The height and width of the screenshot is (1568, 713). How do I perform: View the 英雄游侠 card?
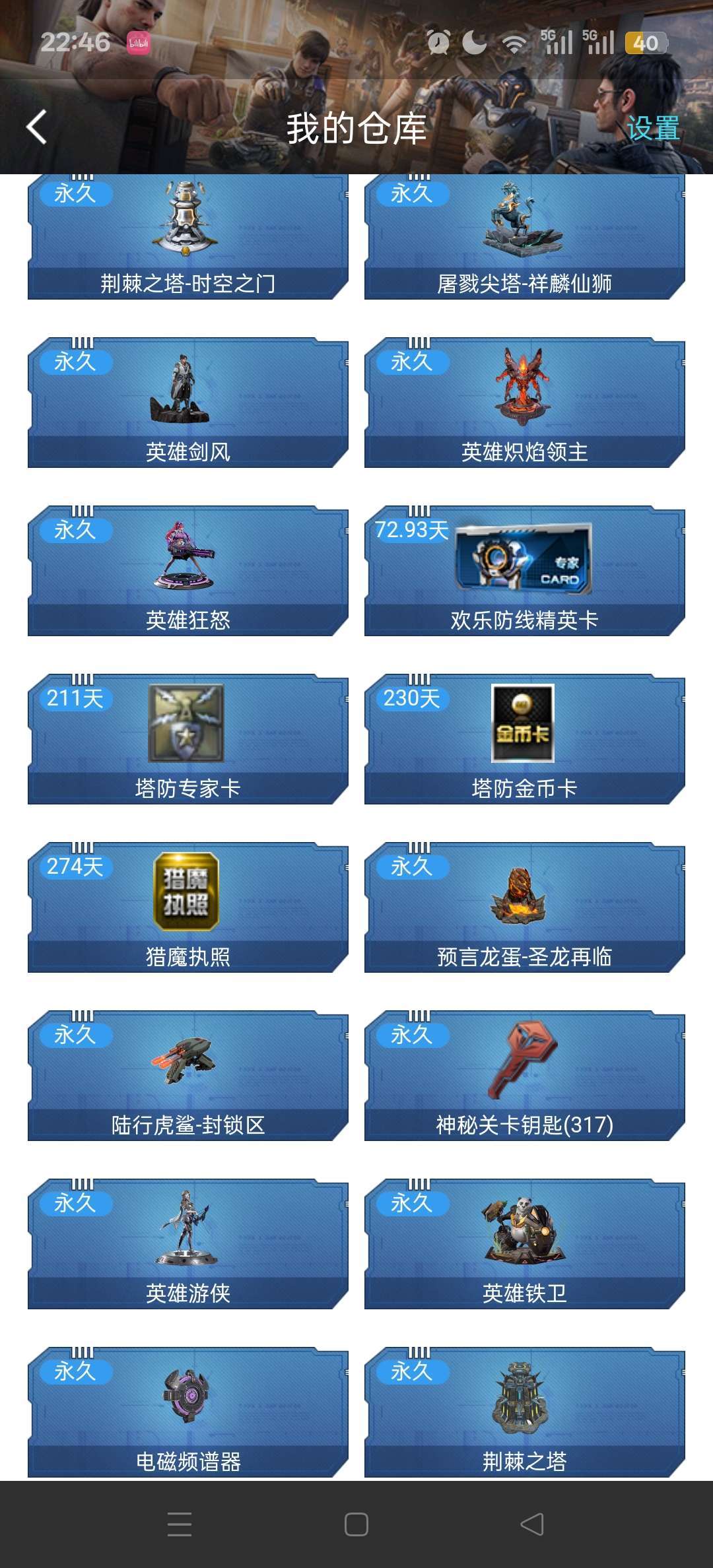pos(187,1244)
